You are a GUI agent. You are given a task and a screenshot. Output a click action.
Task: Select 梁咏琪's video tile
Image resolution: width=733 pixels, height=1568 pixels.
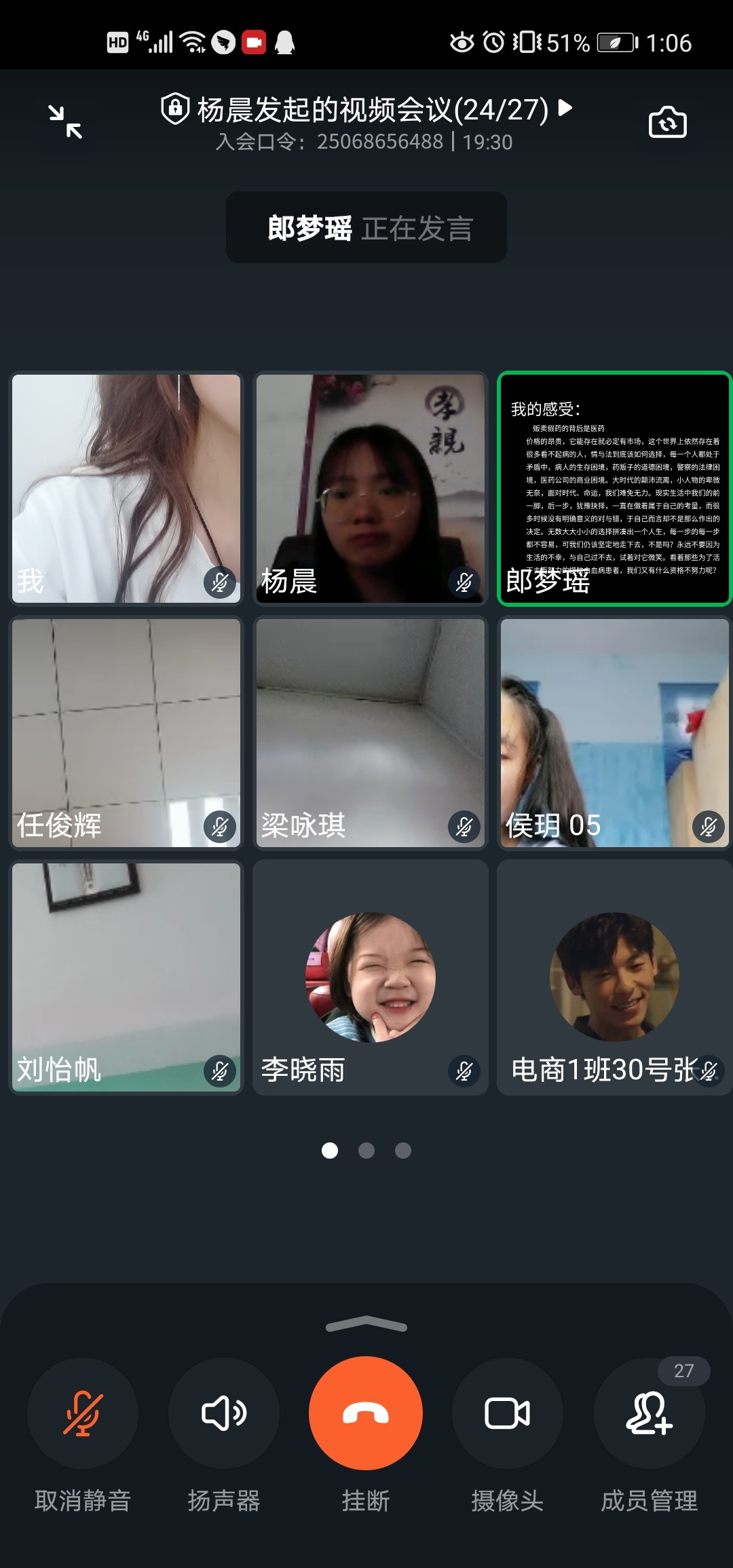coord(371,733)
